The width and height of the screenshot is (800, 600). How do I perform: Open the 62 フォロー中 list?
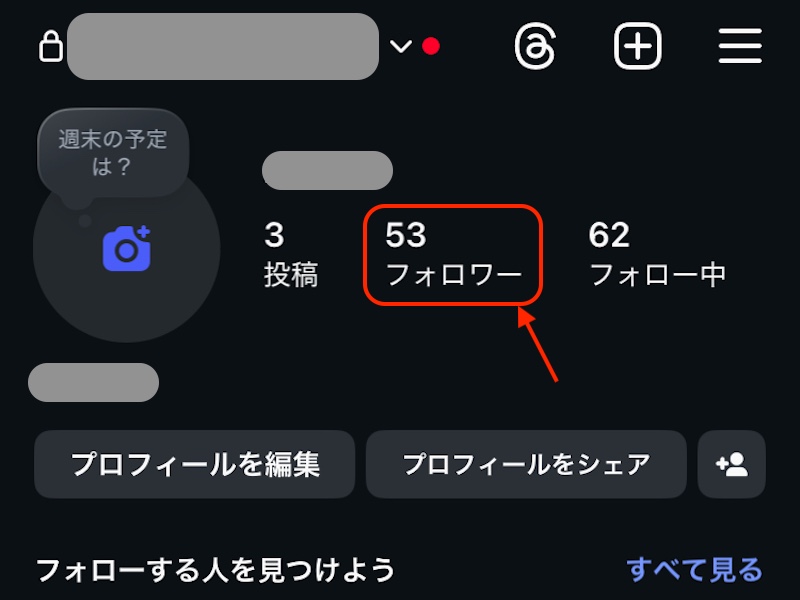point(657,254)
